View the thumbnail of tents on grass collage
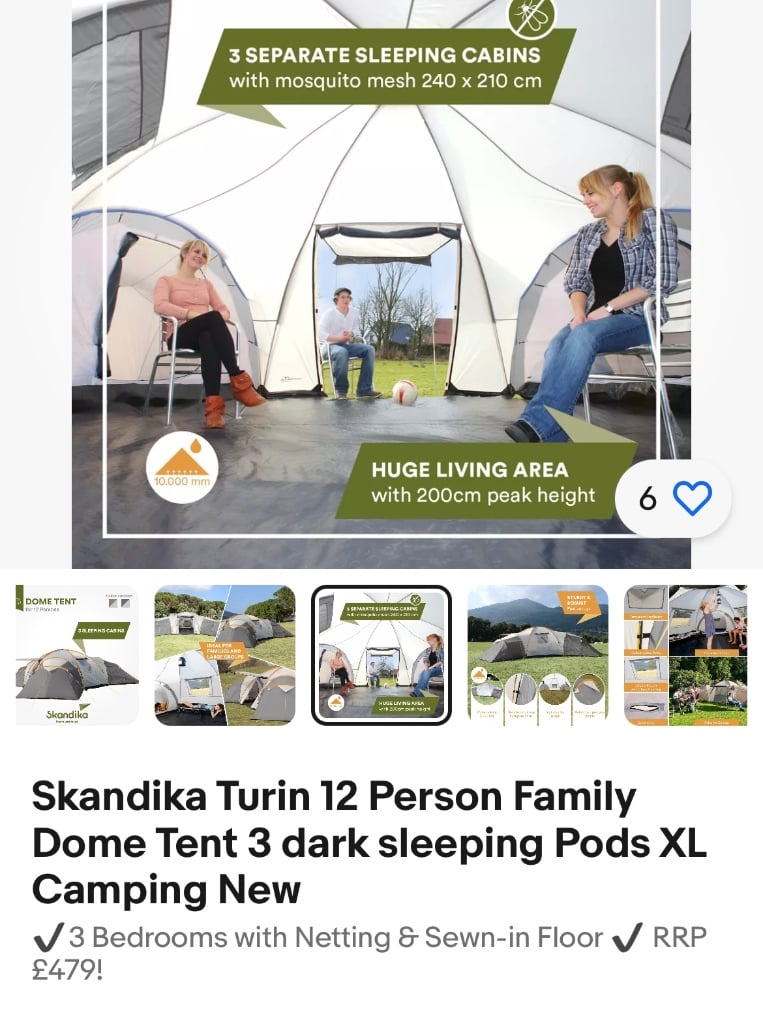 tap(225, 655)
